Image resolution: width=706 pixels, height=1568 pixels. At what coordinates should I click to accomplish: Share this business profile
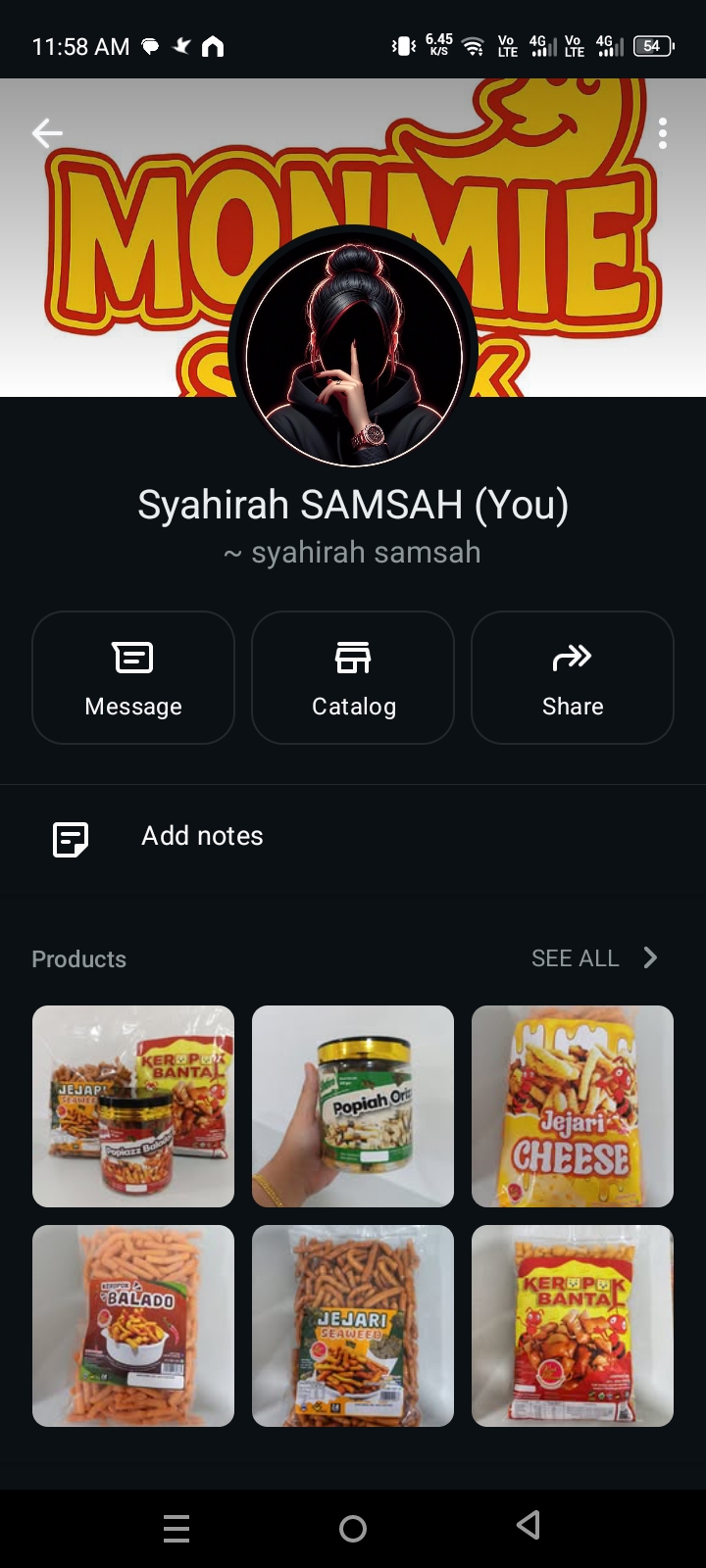point(573,677)
